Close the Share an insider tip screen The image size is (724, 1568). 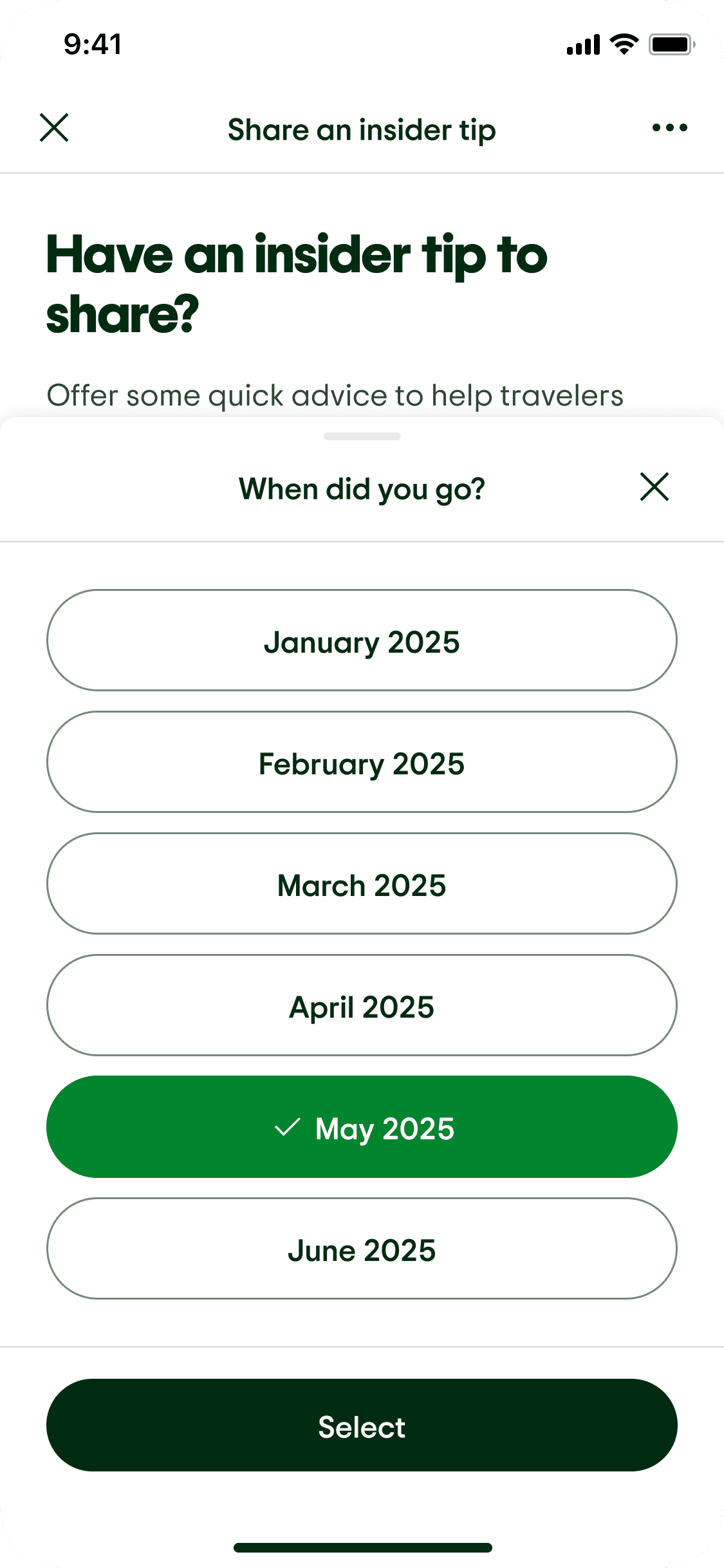pyautogui.click(x=54, y=127)
